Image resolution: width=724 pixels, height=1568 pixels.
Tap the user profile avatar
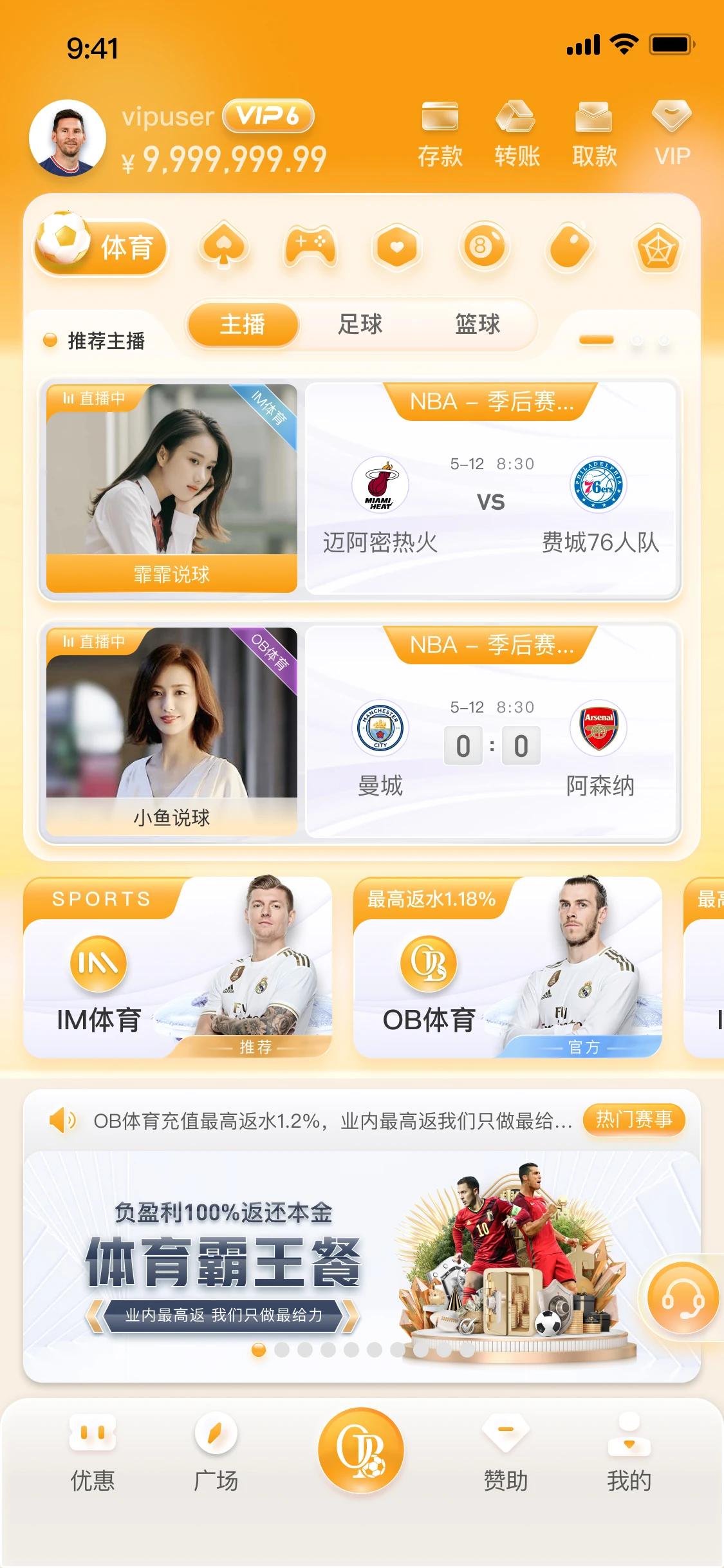tap(68, 138)
